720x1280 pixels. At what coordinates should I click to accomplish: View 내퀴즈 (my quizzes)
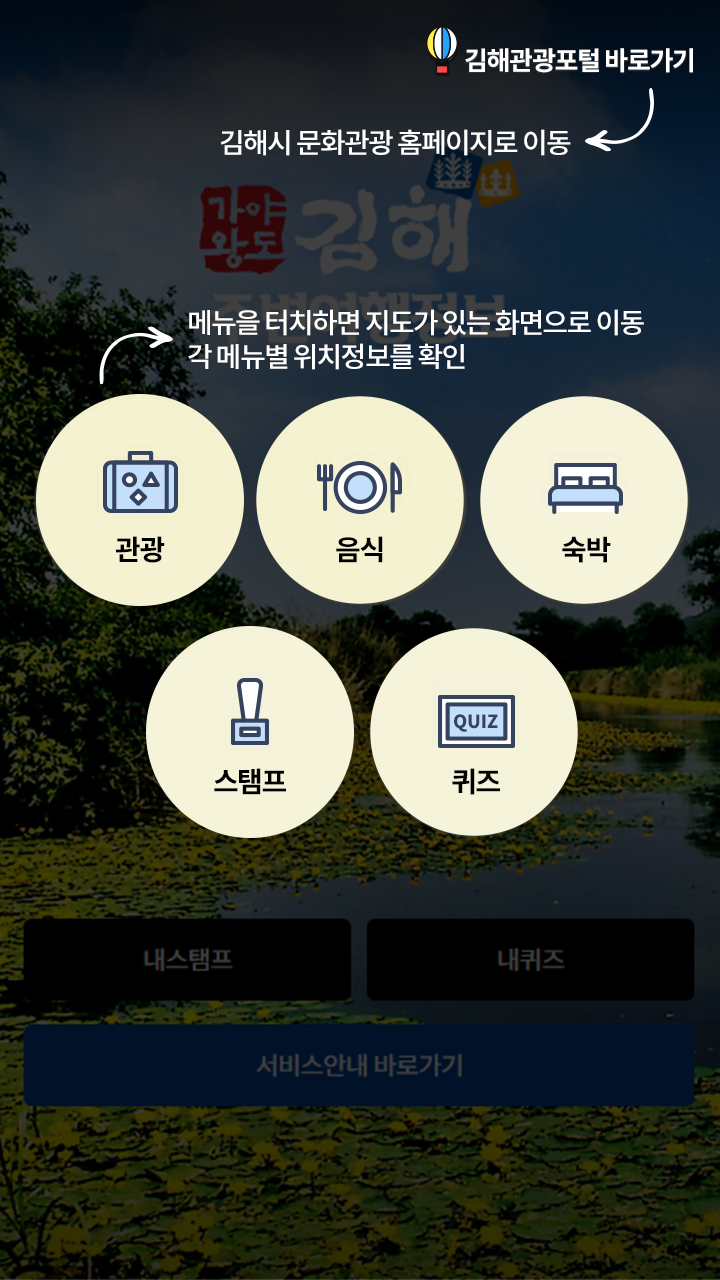tap(530, 960)
